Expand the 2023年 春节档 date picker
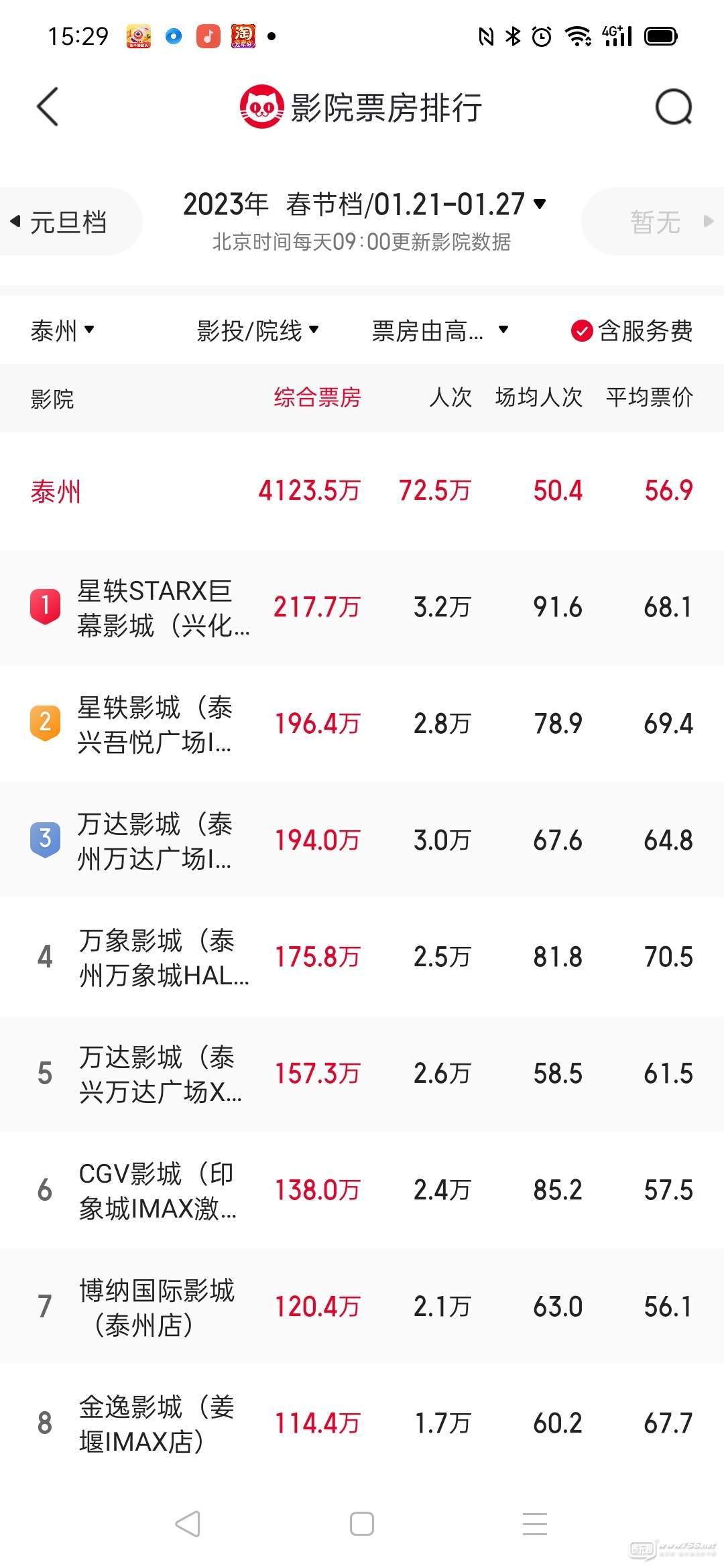 365,204
